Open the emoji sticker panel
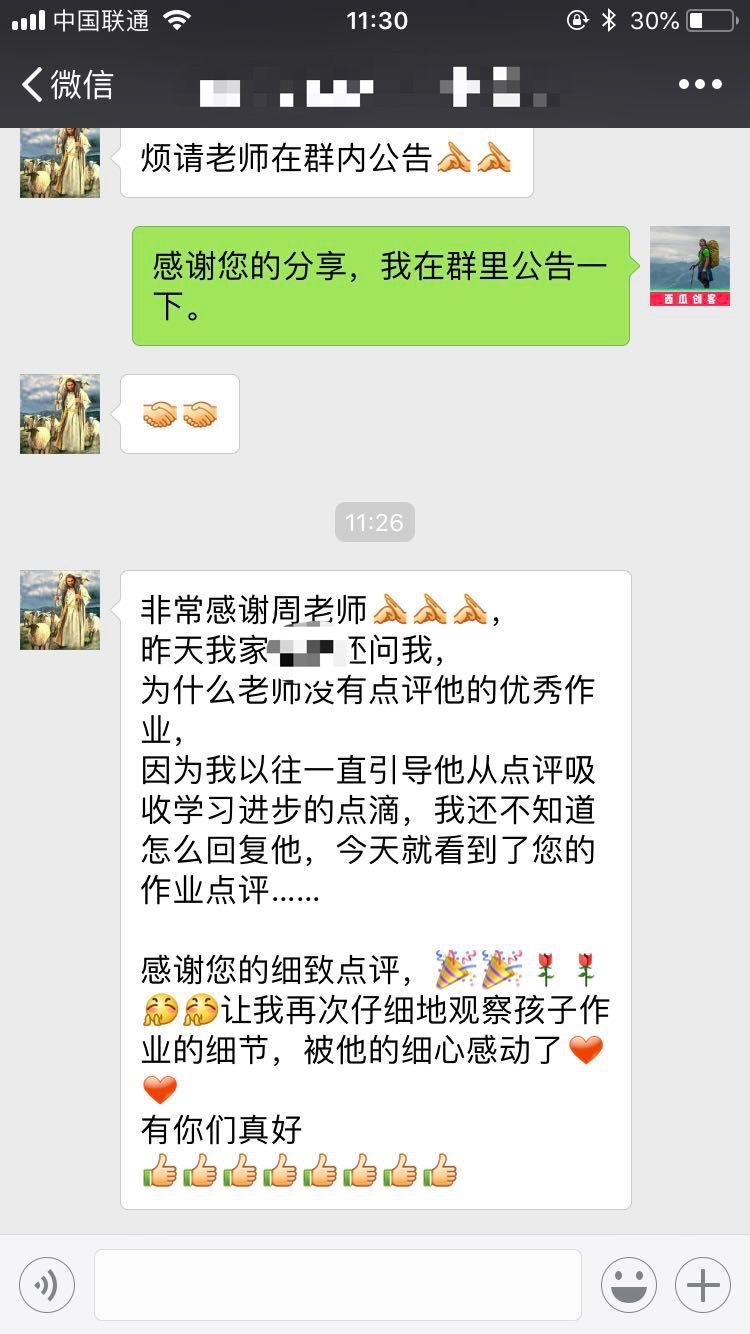The width and height of the screenshot is (750, 1334). pos(629,1285)
